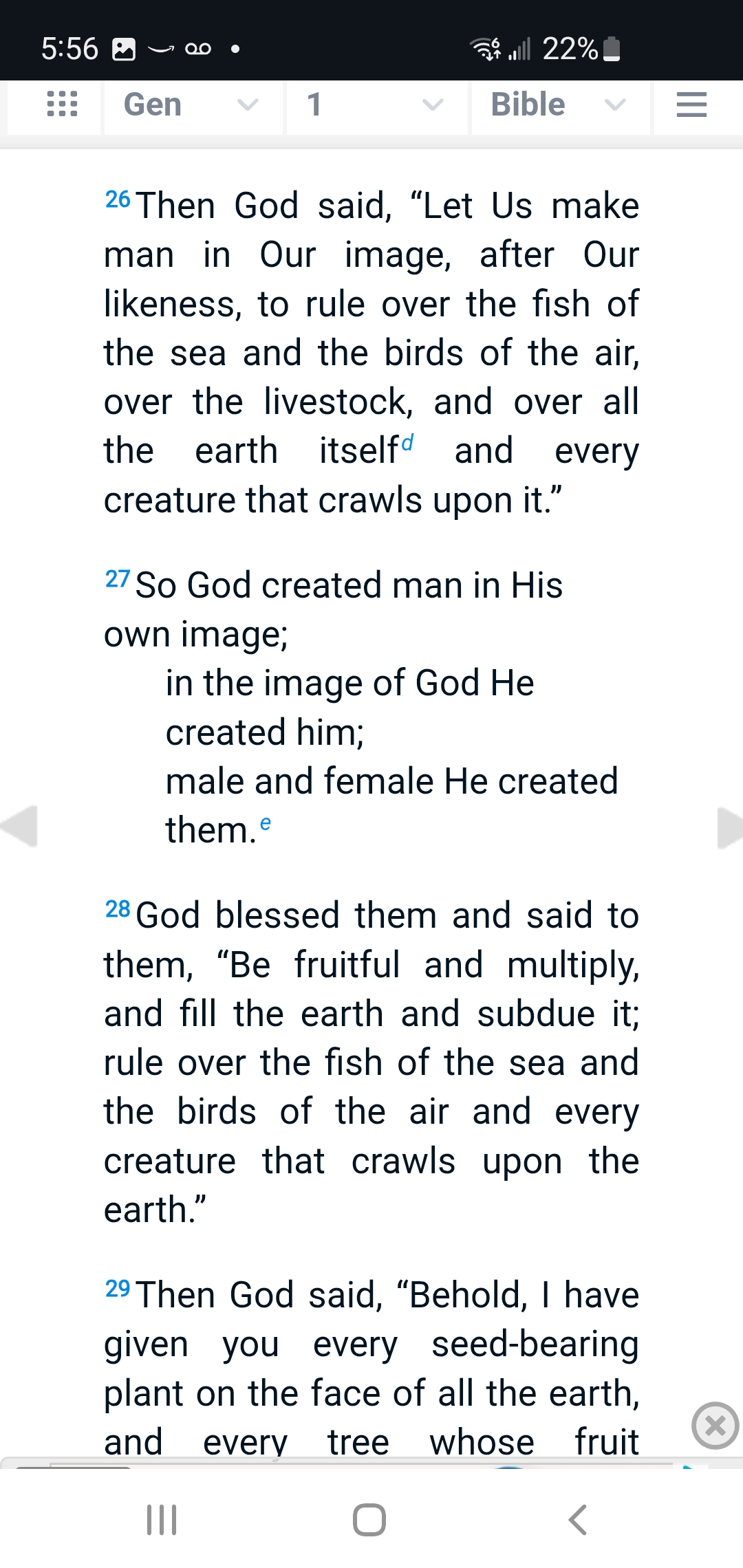Dismiss the ad with the X button

[x=715, y=1426]
